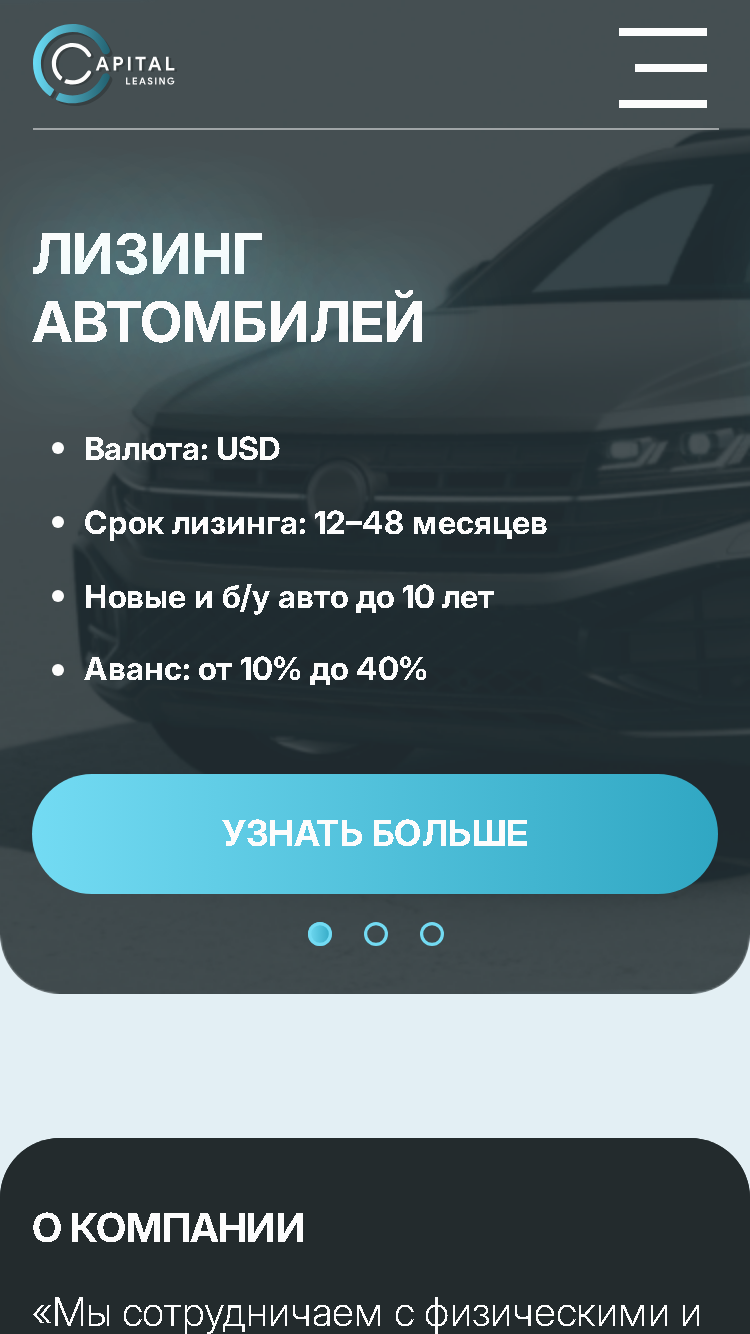750x1334 pixels.
Task: Go to the second slide dot
Action: tap(376, 934)
